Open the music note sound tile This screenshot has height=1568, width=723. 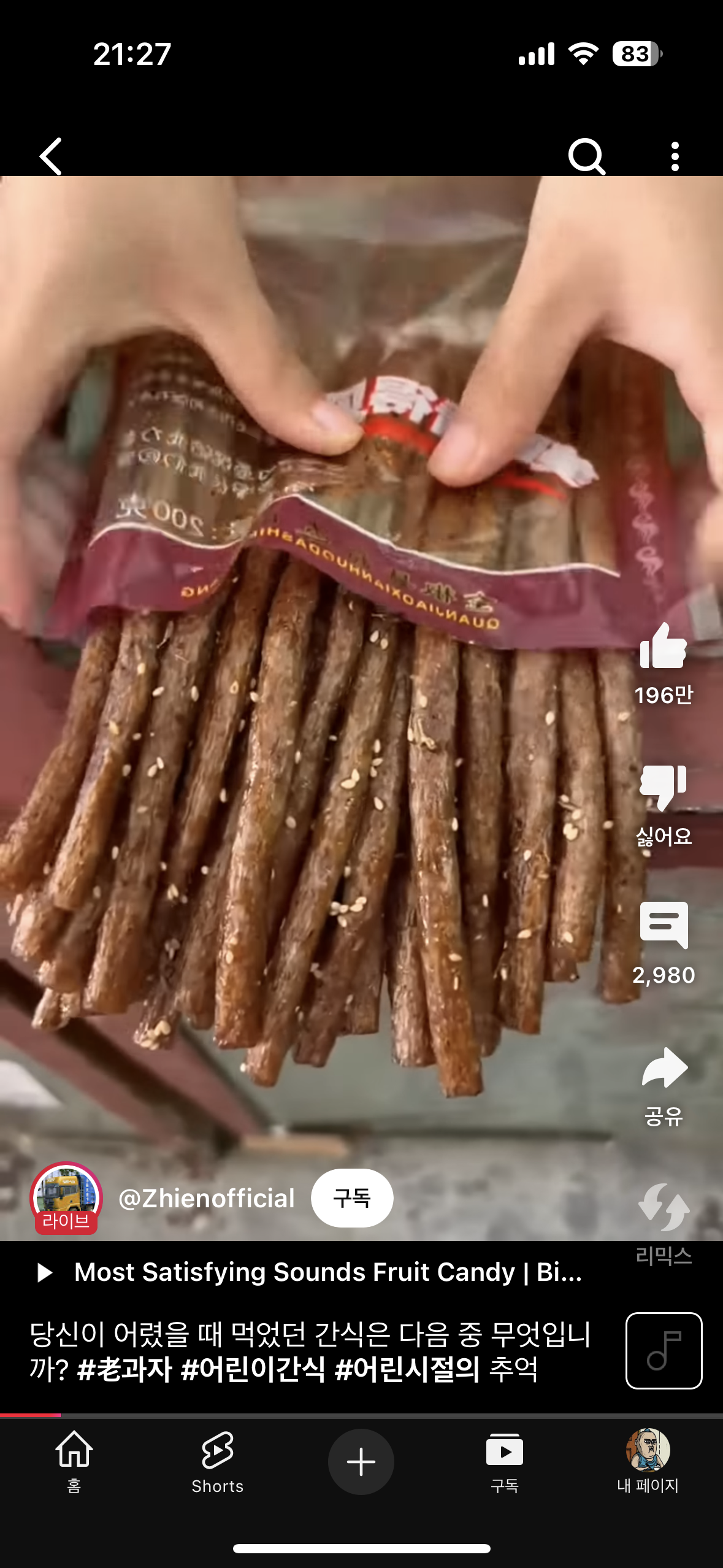coord(664,1350)
